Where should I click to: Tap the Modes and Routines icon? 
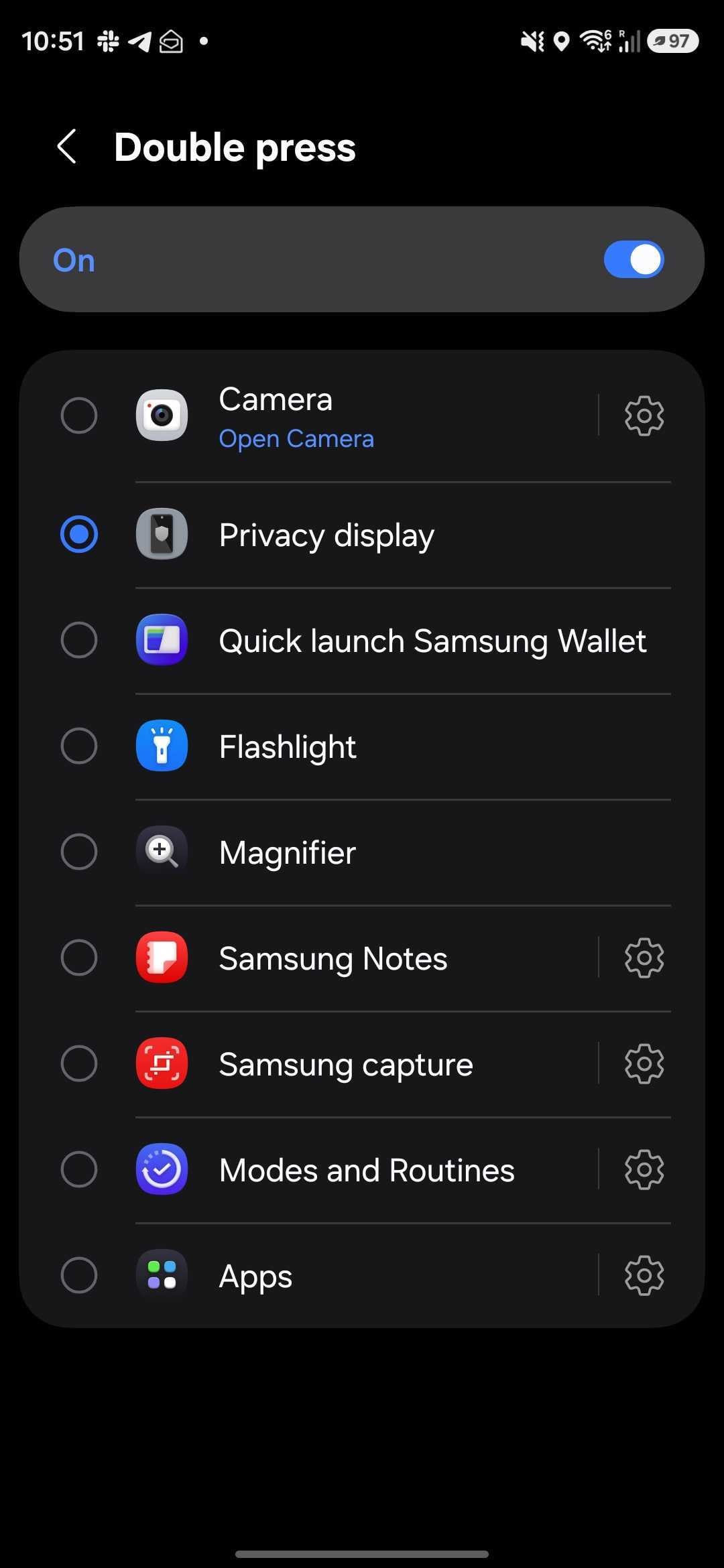161,1169
